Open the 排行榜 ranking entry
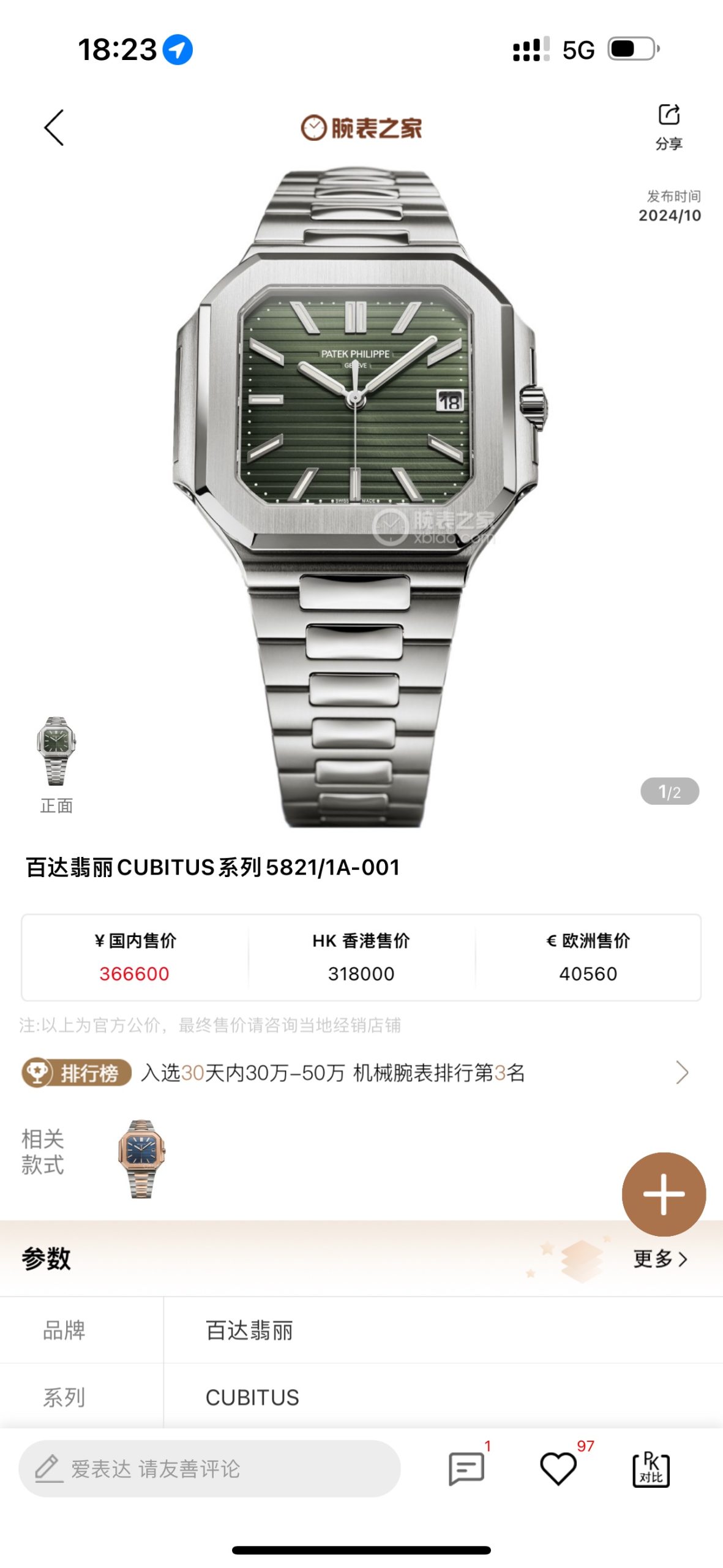 pyautogui.click(x=355, y=1072)
